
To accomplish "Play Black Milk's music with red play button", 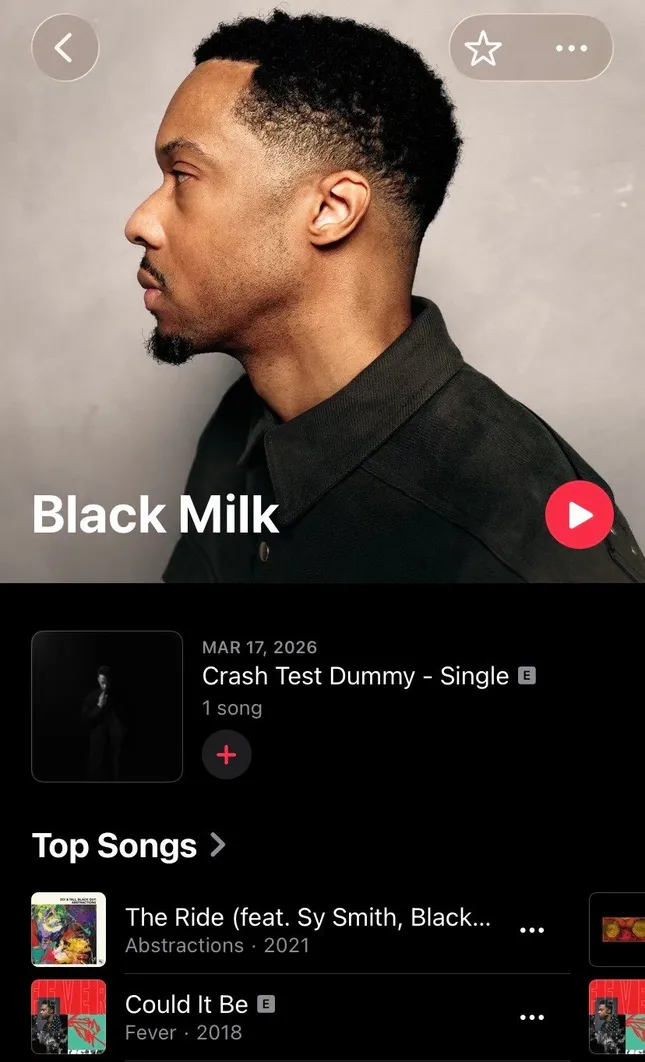I will pyautogui.click(x=579, y=515).
